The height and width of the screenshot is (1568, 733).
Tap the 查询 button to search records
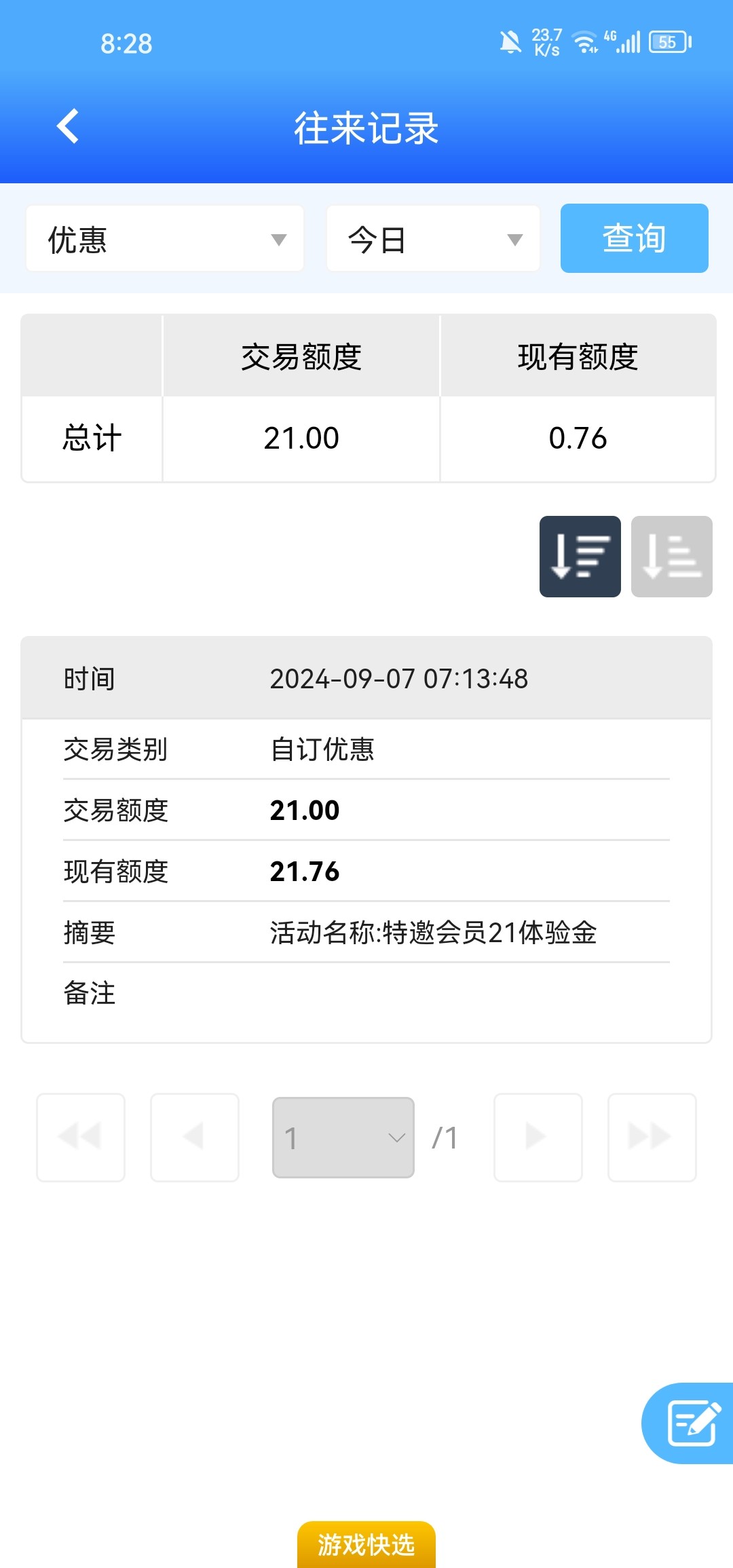tap(634, 238)
